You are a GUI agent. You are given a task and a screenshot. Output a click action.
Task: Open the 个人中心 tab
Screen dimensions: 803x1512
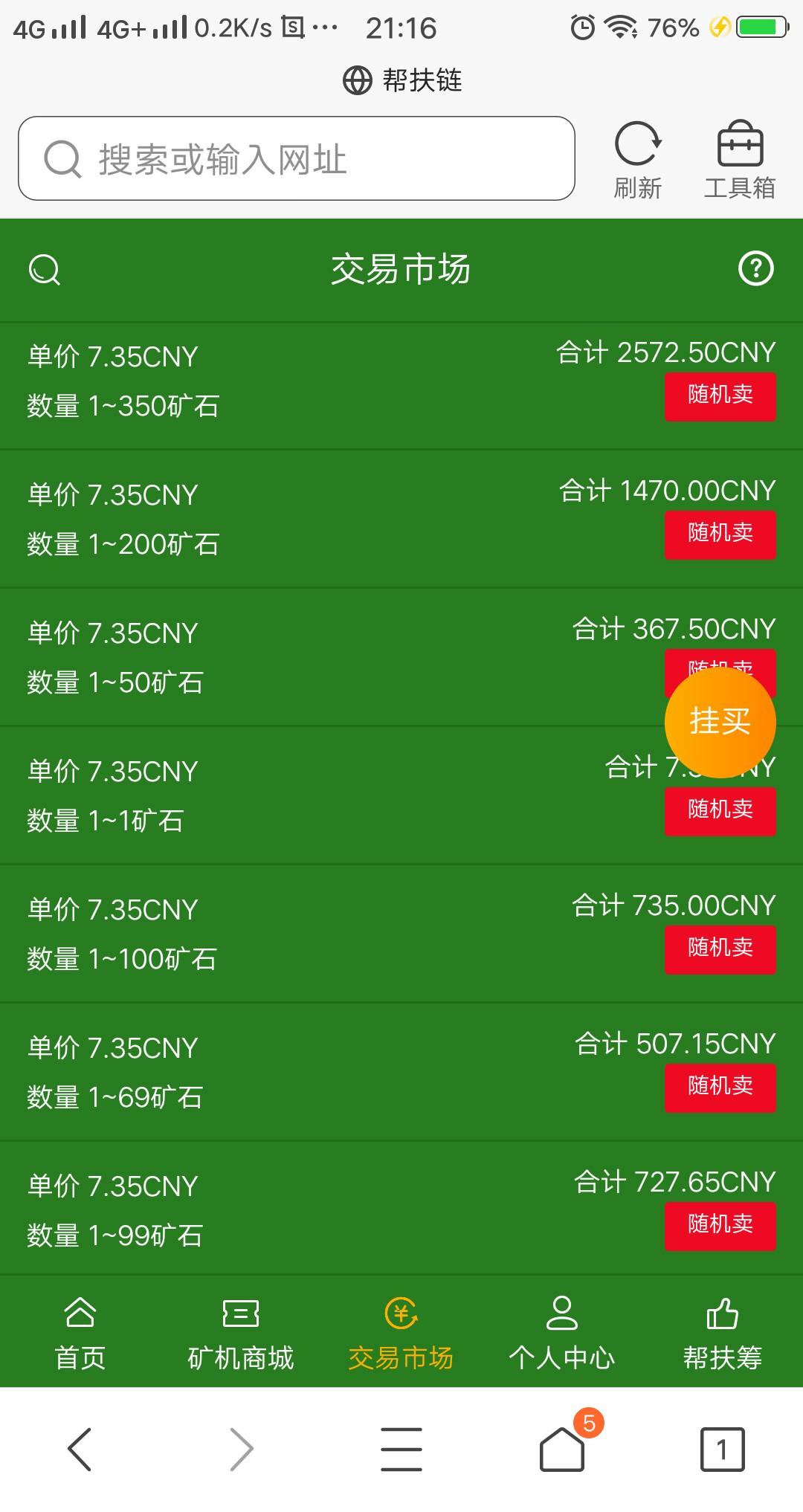coord(562,1334)
